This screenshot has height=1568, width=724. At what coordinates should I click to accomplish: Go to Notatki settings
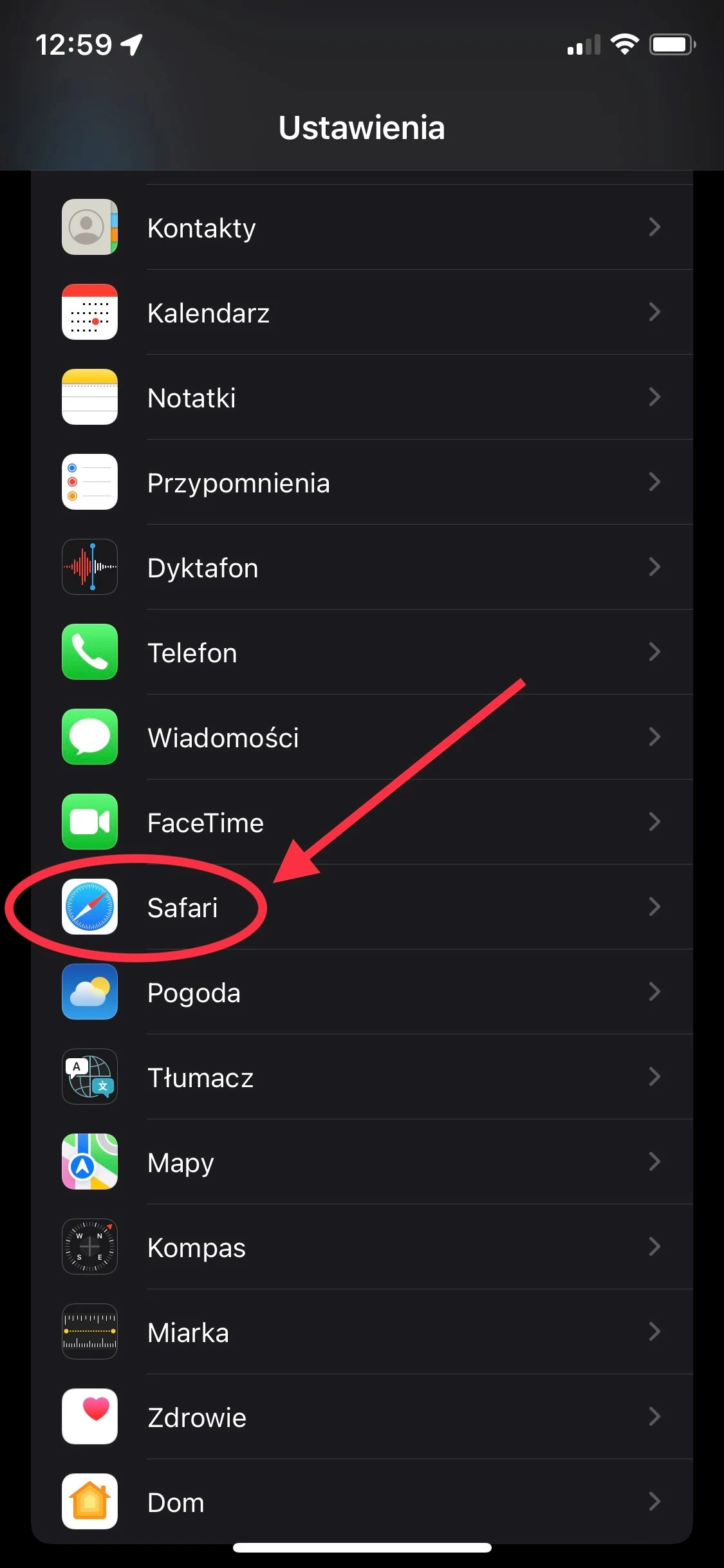click(362, 397)
